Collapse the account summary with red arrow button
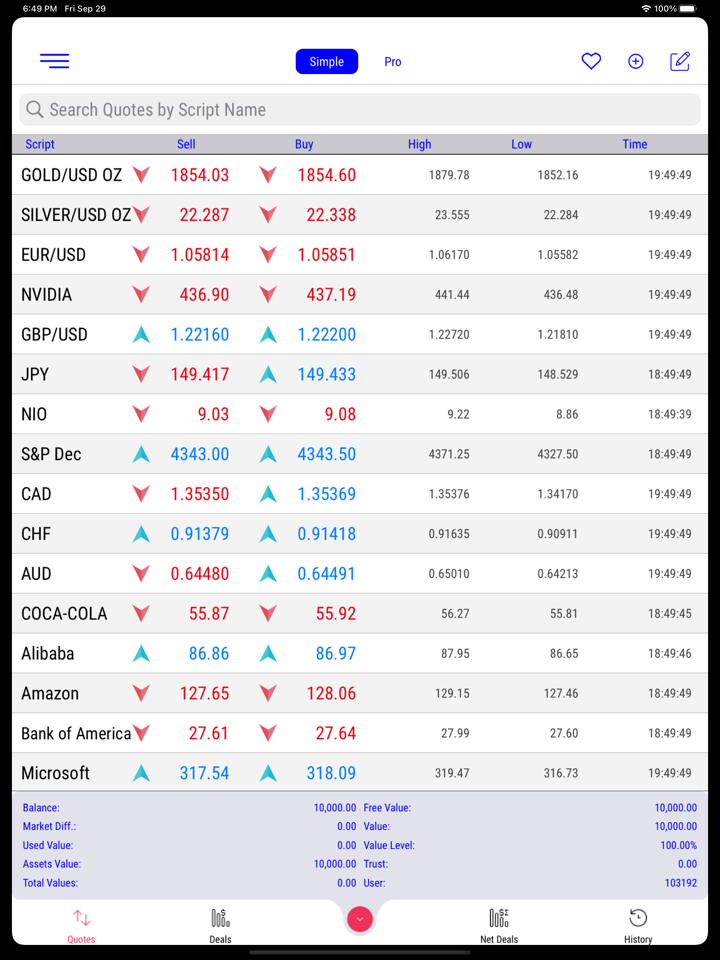Image resolution: width=720 pixels, height=960 pixels. tap(360, 919)
